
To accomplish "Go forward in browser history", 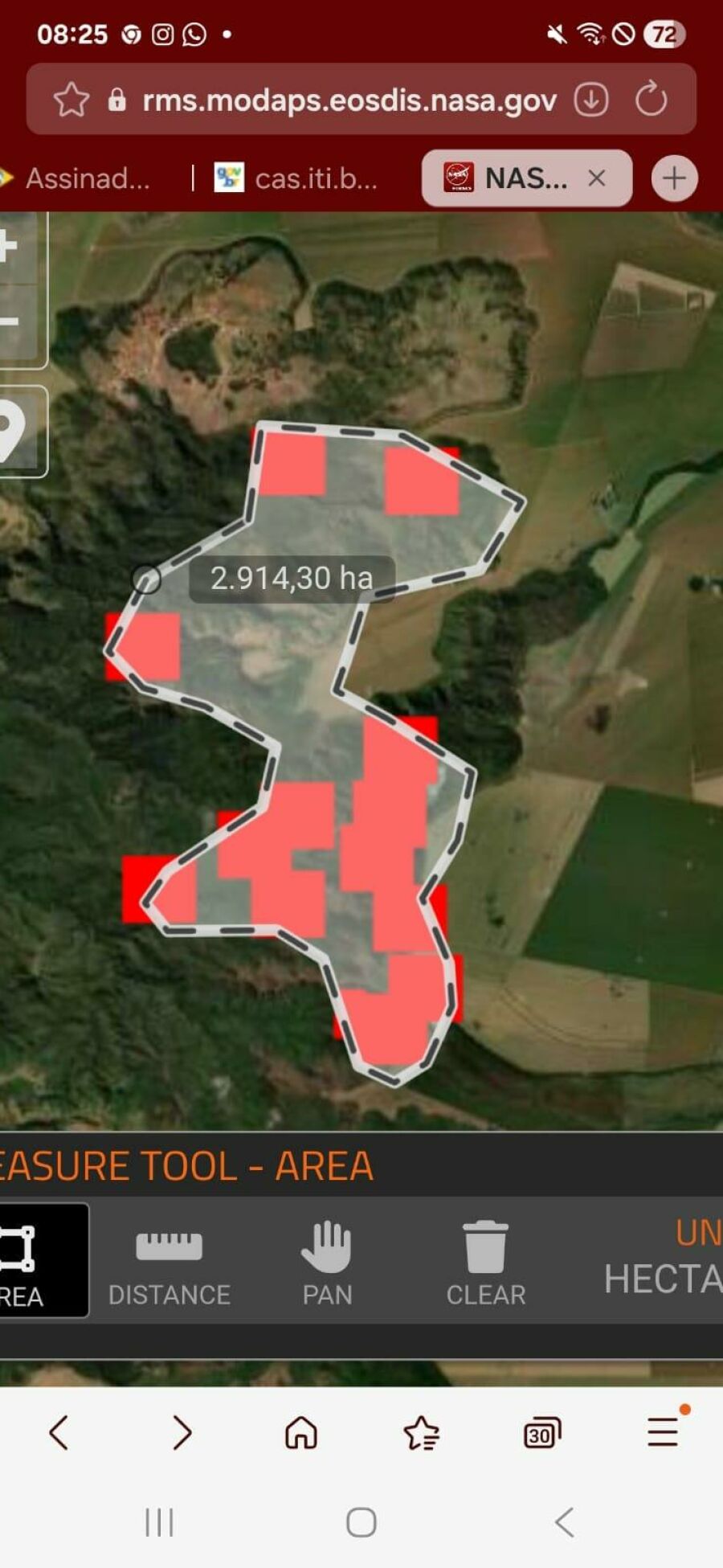I will [182, 1432].
